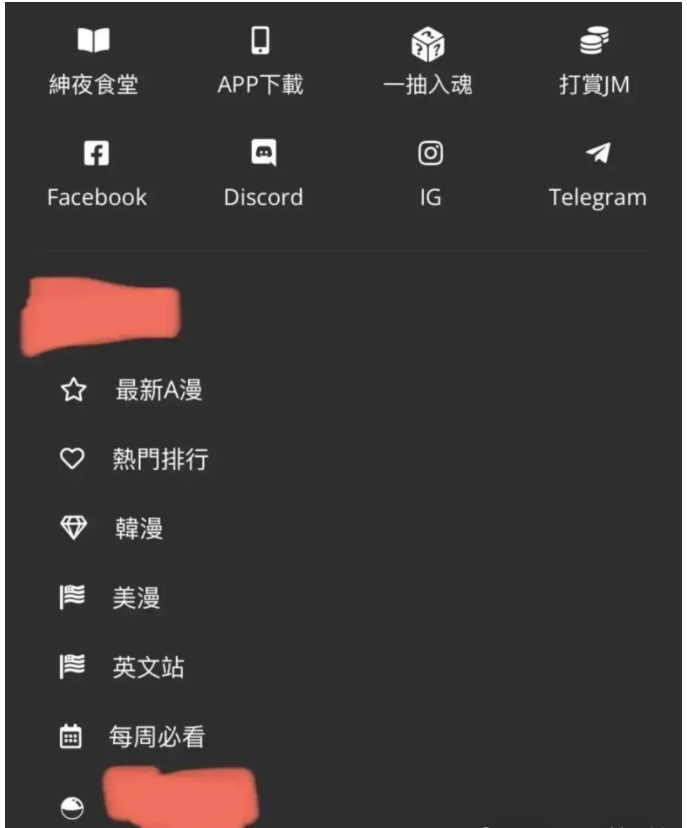Image resolution: width=687 pixels, height=828 pixels.
Task: Open the 紳夜食堂 shortcut
Action: coord(93,63)
